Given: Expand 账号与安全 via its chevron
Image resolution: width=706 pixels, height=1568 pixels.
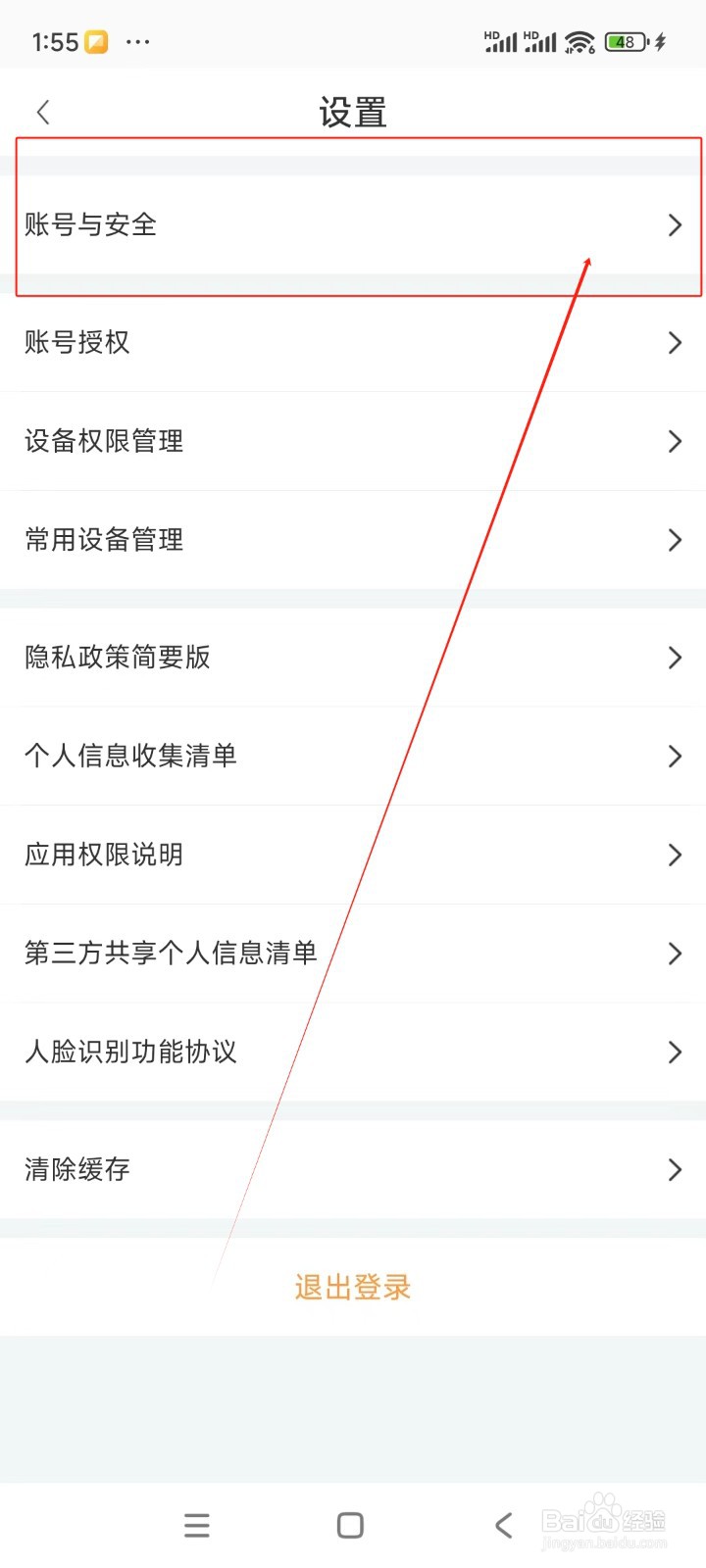Looking at the screenshot, I should click(675, 225).
